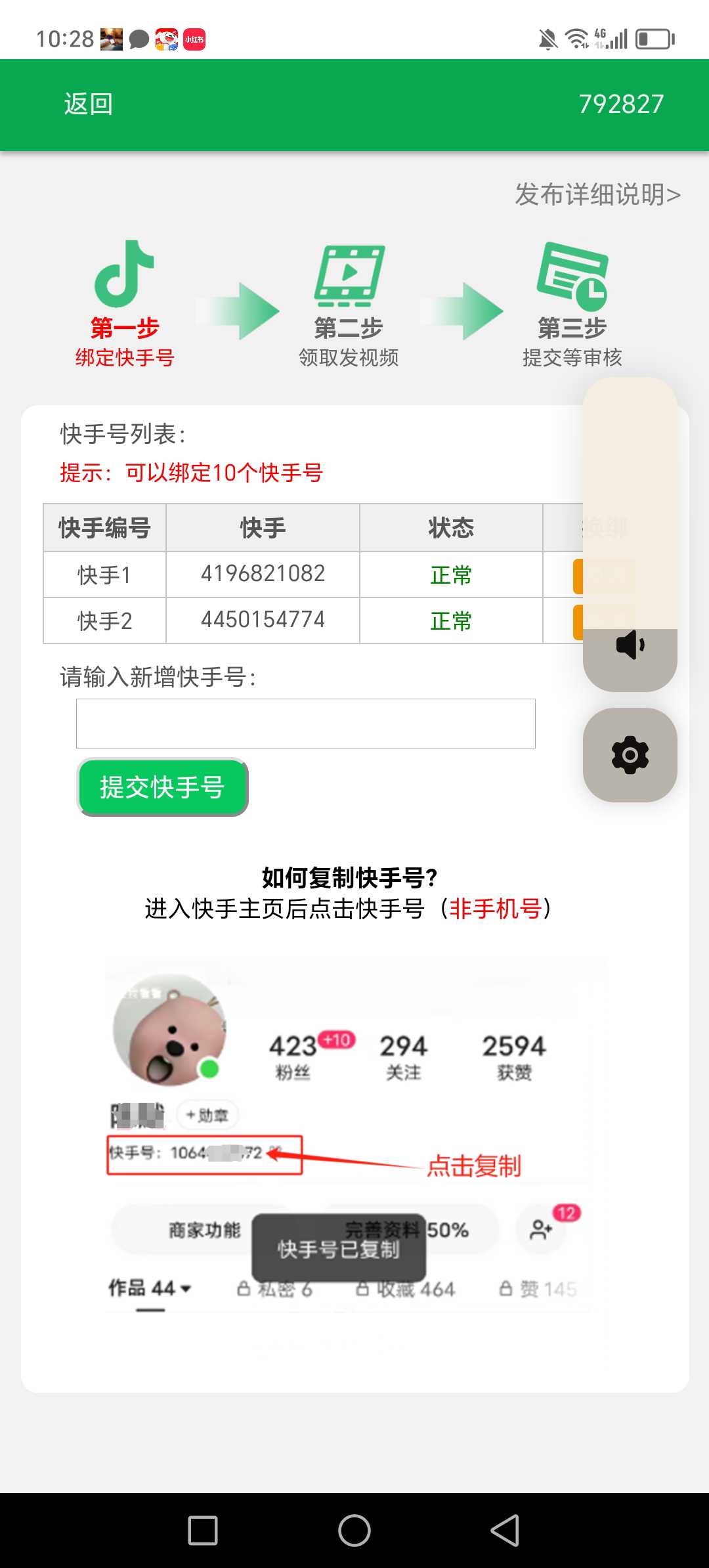Tap the system back button
709x1568 pixels.
pyautogui.click(x=505, y=1531)
